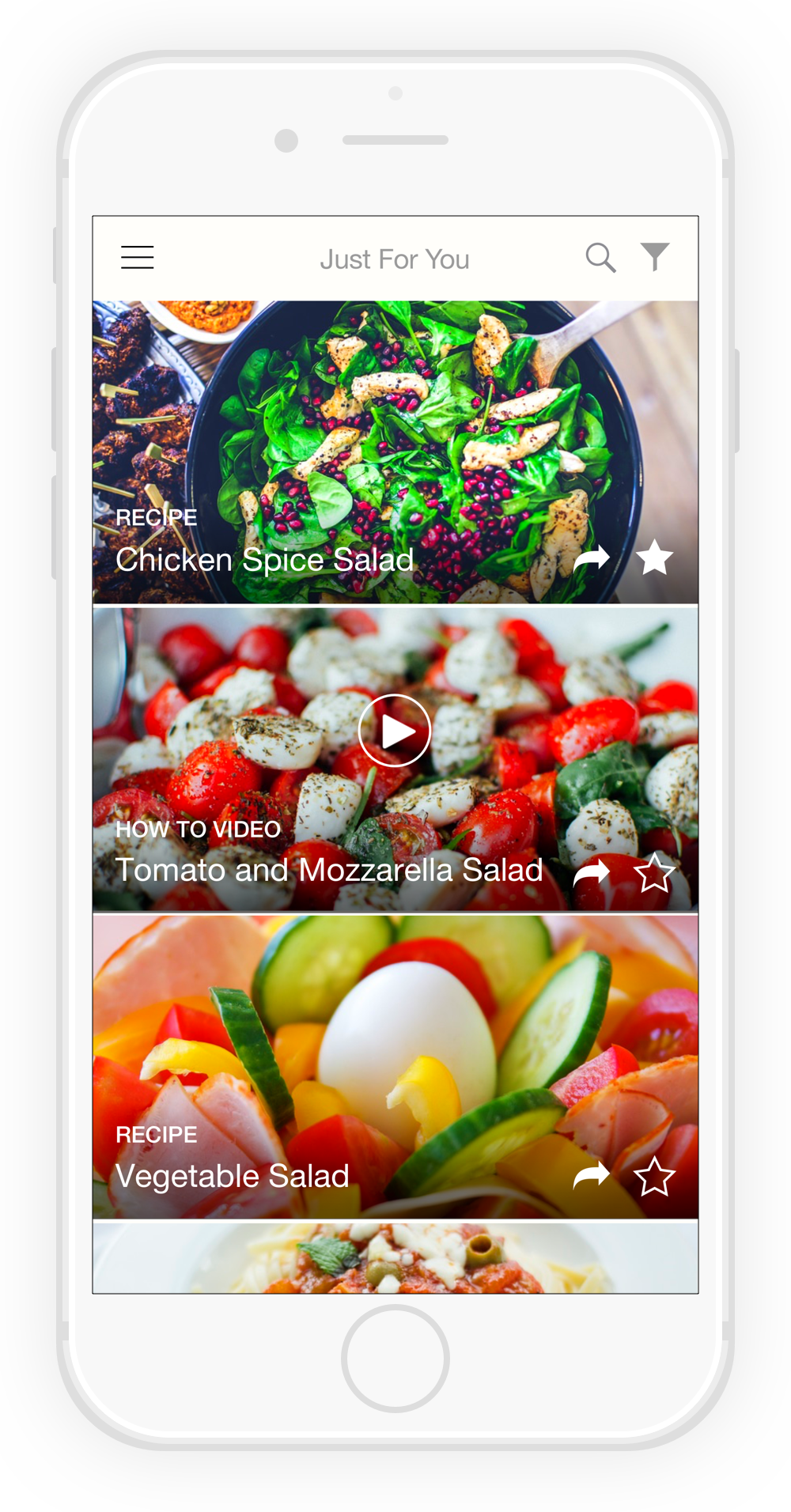The height and width of the screenshot is (1512, 791).
Task: Share the Vegetable Salad recipe
Action: coord(591,1175)
